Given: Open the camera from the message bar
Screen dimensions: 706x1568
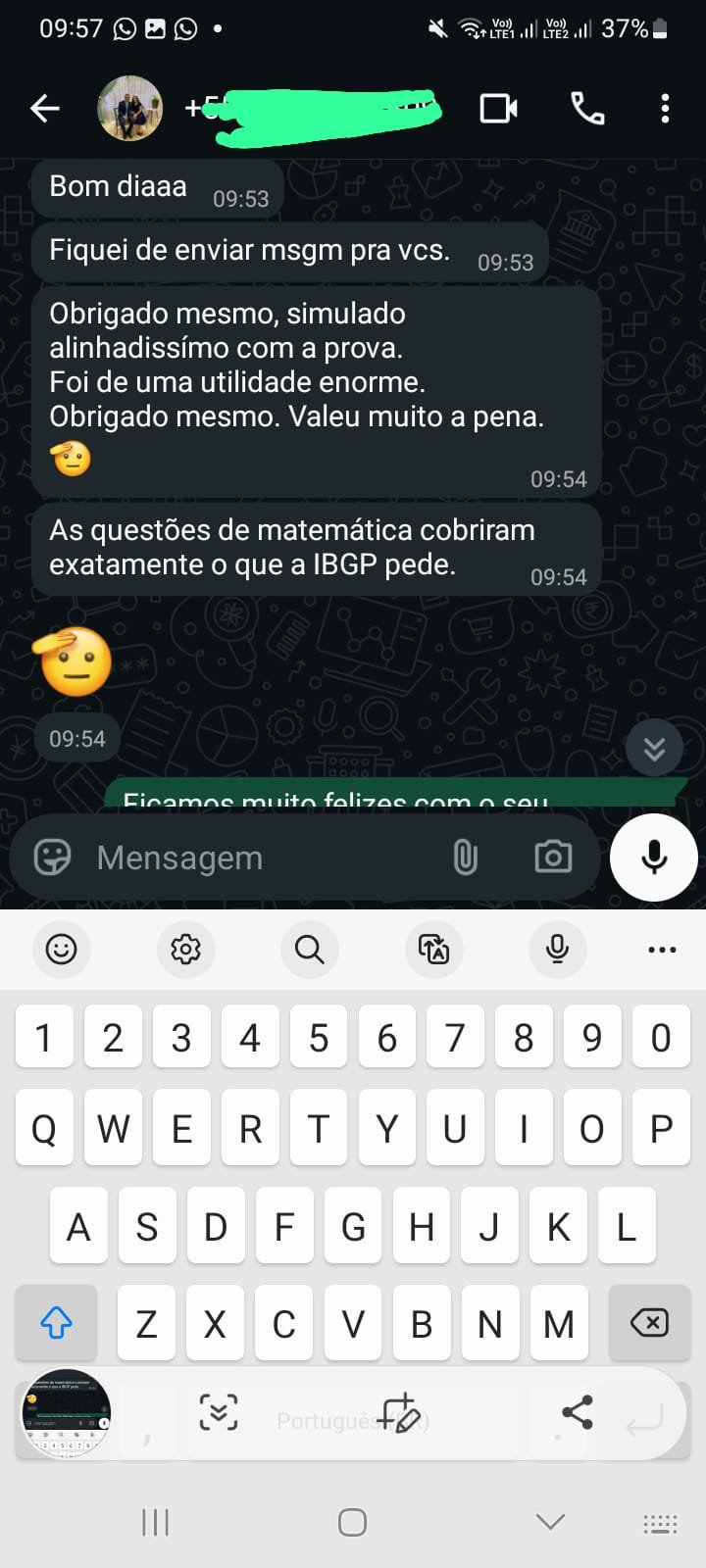Looking at the screenshot, I should pos(553,857).
